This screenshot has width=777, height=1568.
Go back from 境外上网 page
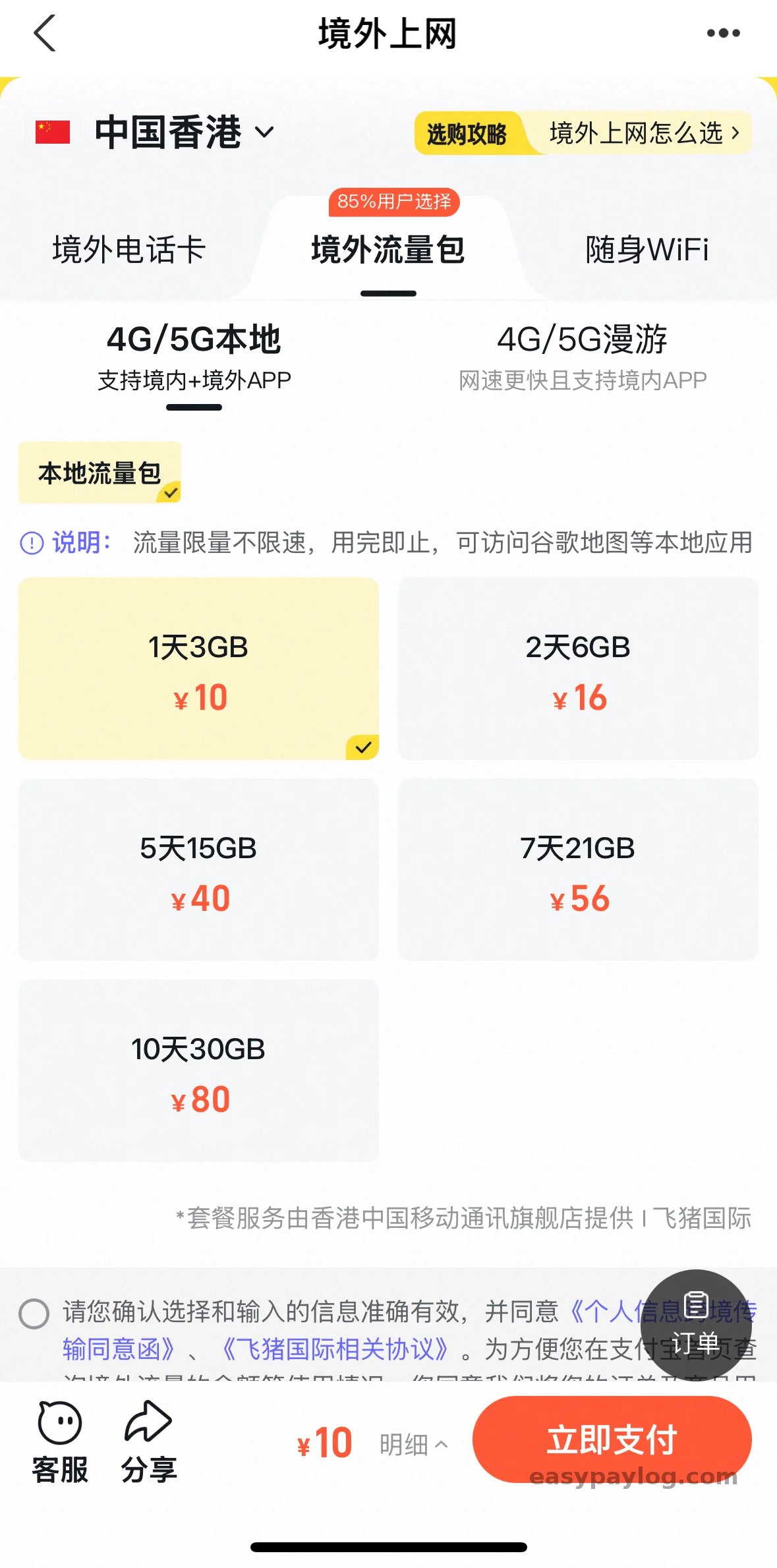[45, 33]
